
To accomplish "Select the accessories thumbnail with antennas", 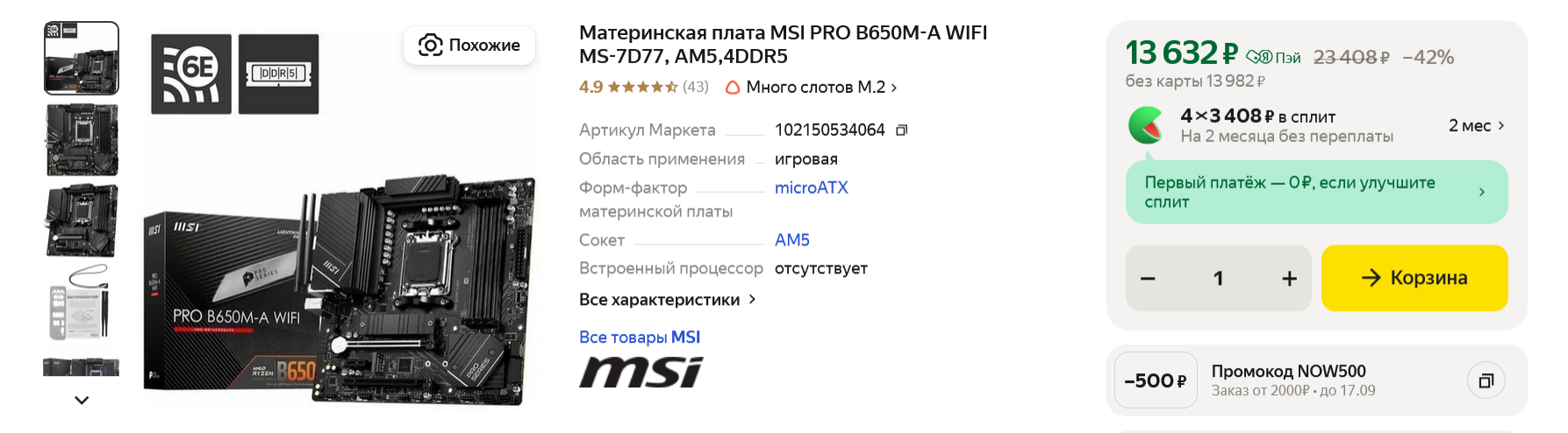I will (x=82, y=302).
